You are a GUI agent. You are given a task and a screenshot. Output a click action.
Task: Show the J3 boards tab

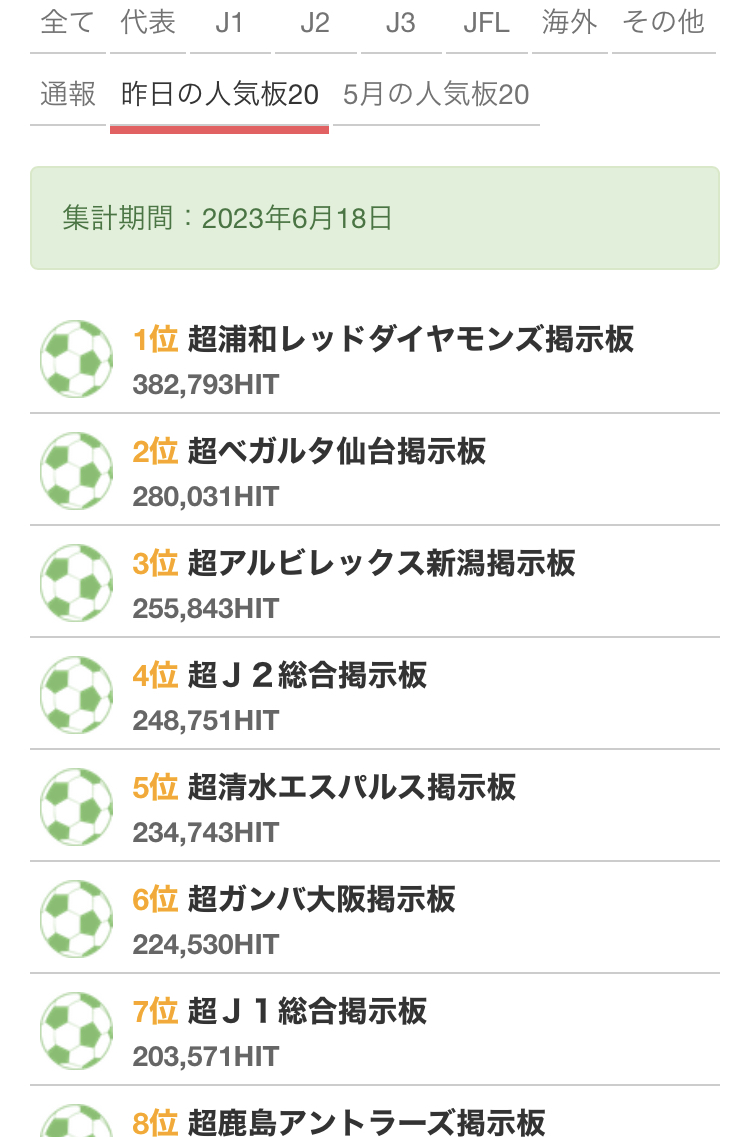[x=400, y=23]
